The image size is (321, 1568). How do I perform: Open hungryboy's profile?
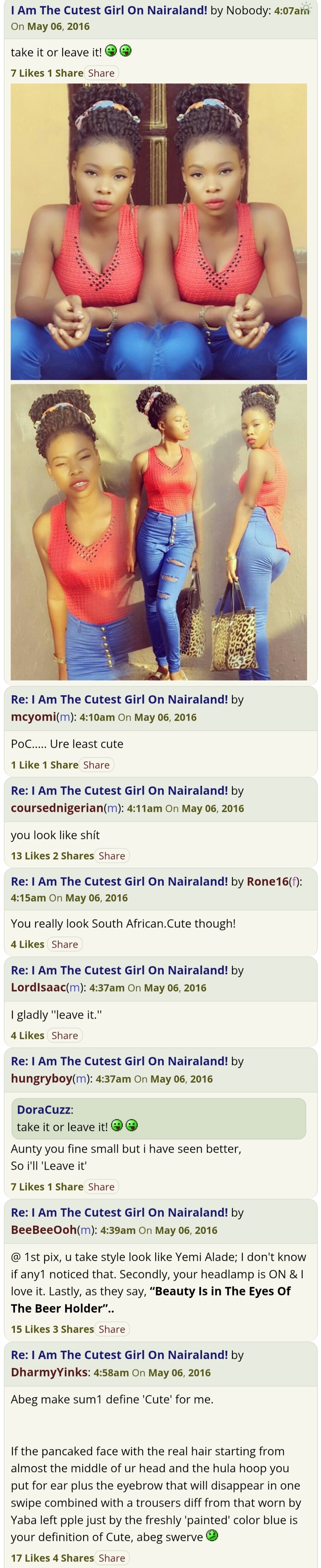41,1079
